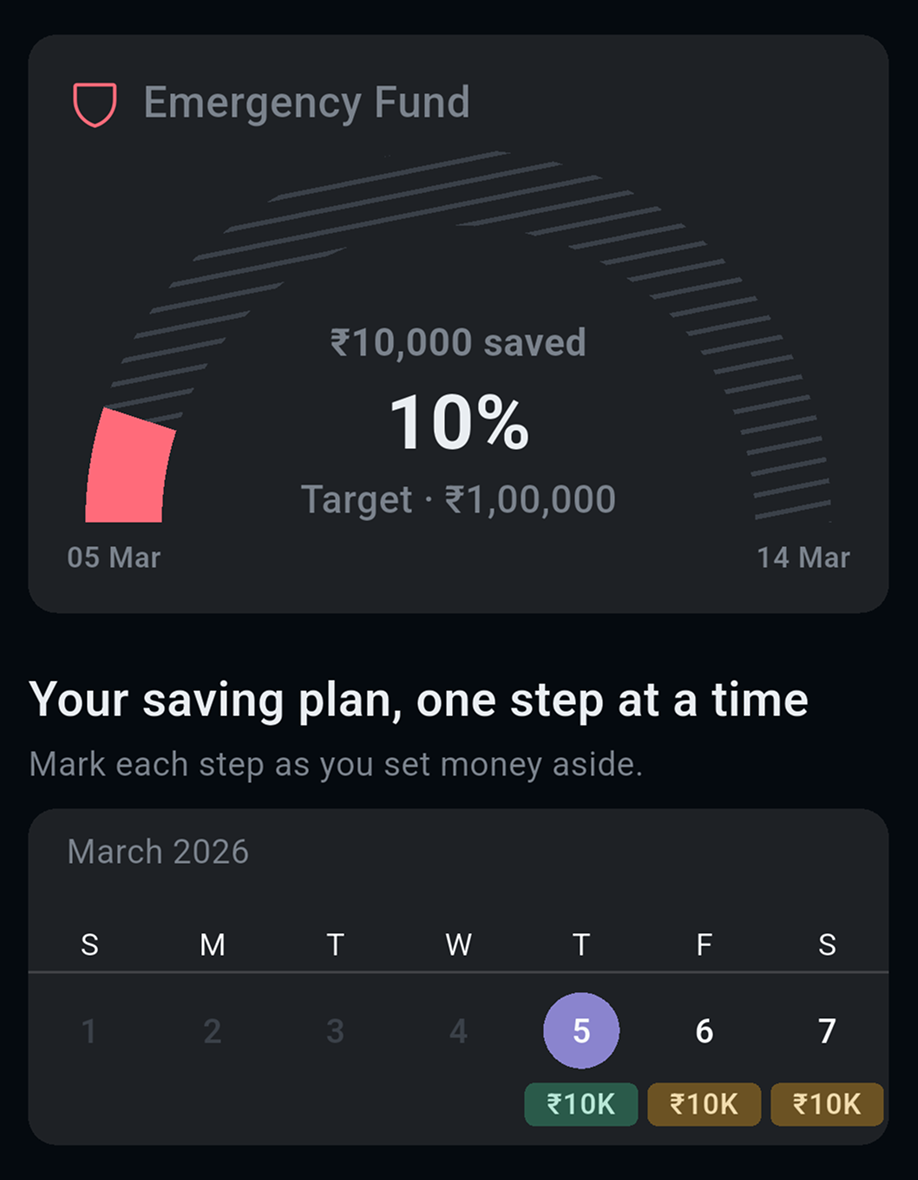Click the semicircular progress gauge track
Screen dimensions: 918x1180
click(x=459, y=180)
